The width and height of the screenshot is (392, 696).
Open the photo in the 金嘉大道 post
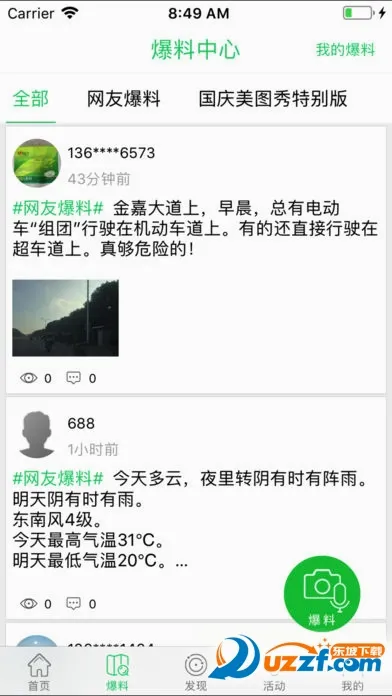65,318
